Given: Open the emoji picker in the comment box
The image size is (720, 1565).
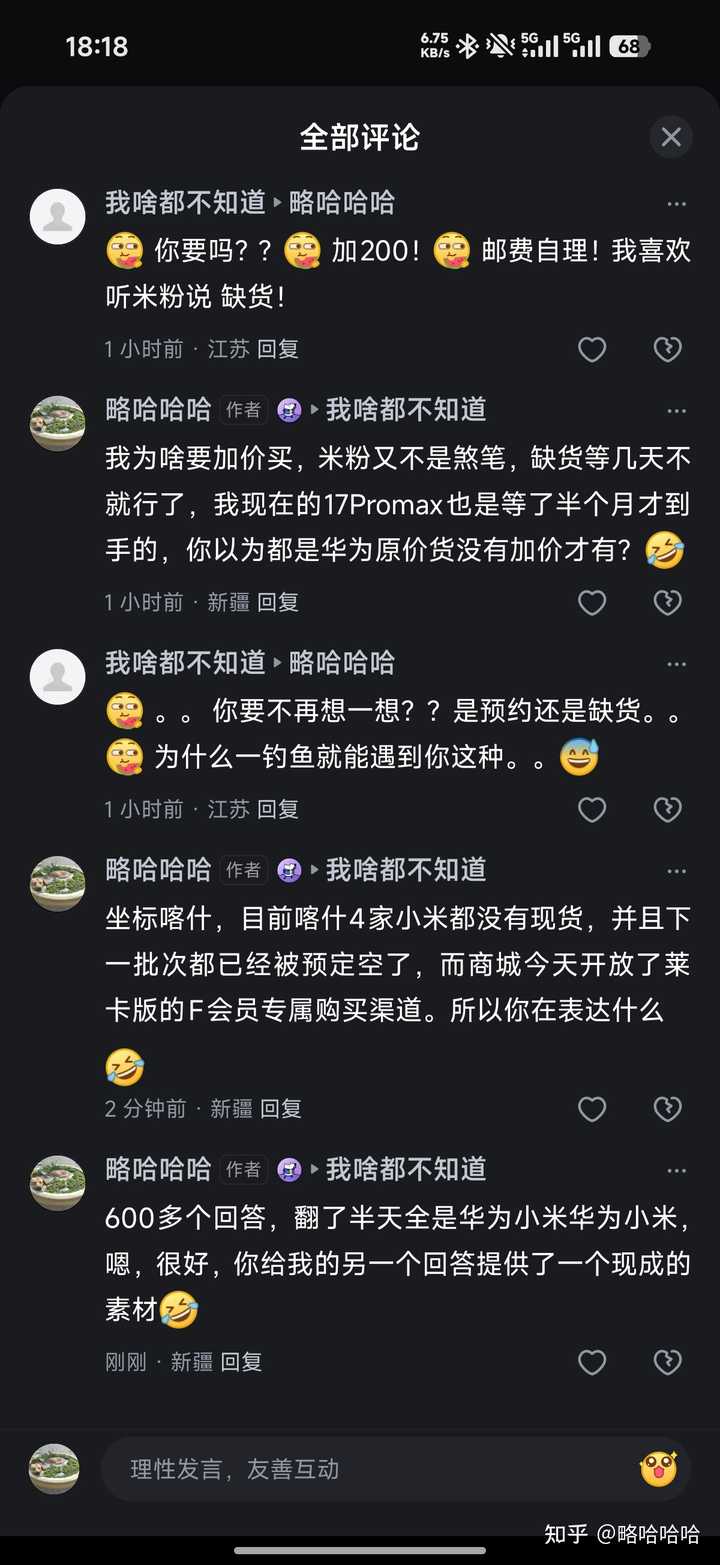Looking at the screenshot, I should tap(659, 1469).
